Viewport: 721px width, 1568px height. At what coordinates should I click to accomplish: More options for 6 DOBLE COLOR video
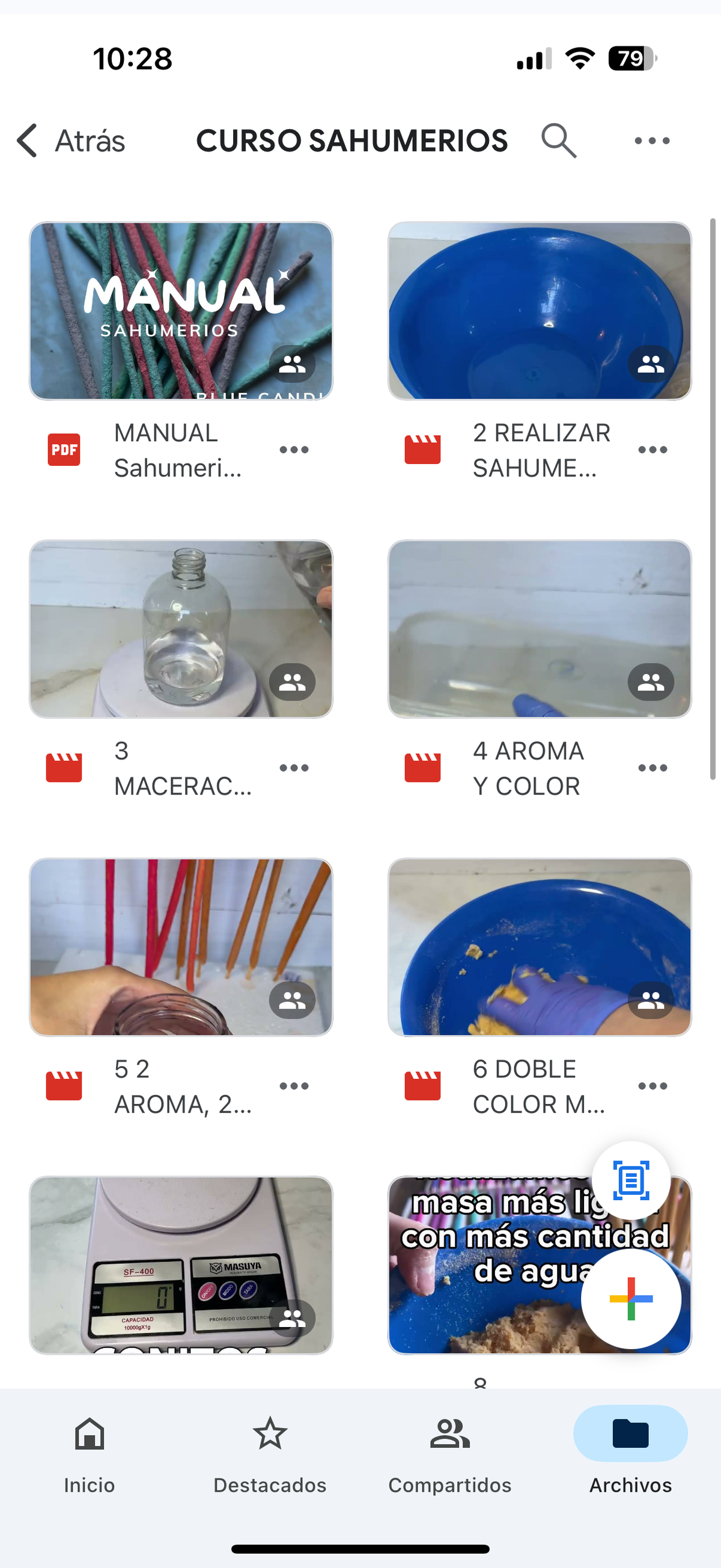click(x=653, y=1086)
